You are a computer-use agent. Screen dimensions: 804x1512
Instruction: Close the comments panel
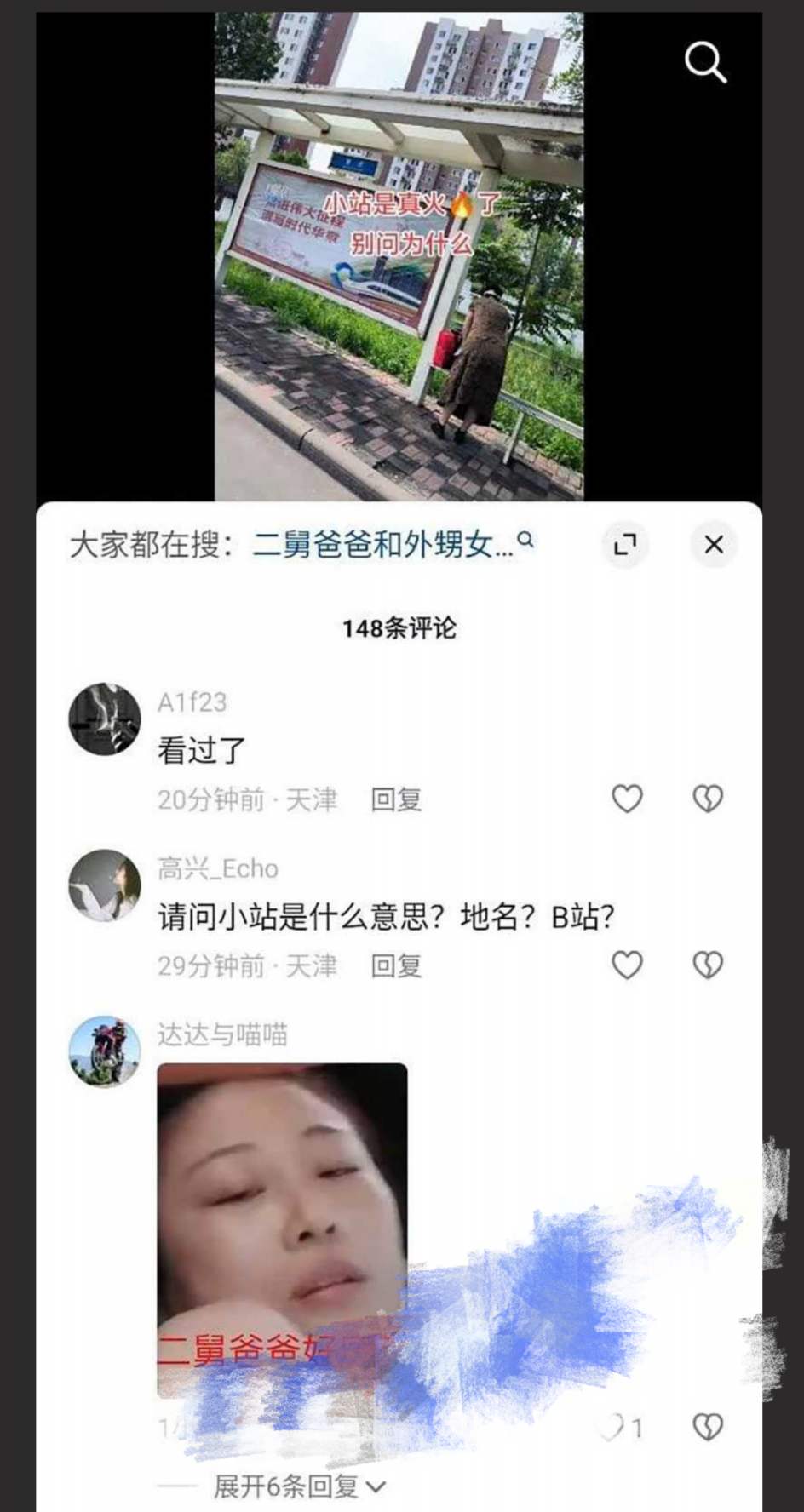click(713, 545)
